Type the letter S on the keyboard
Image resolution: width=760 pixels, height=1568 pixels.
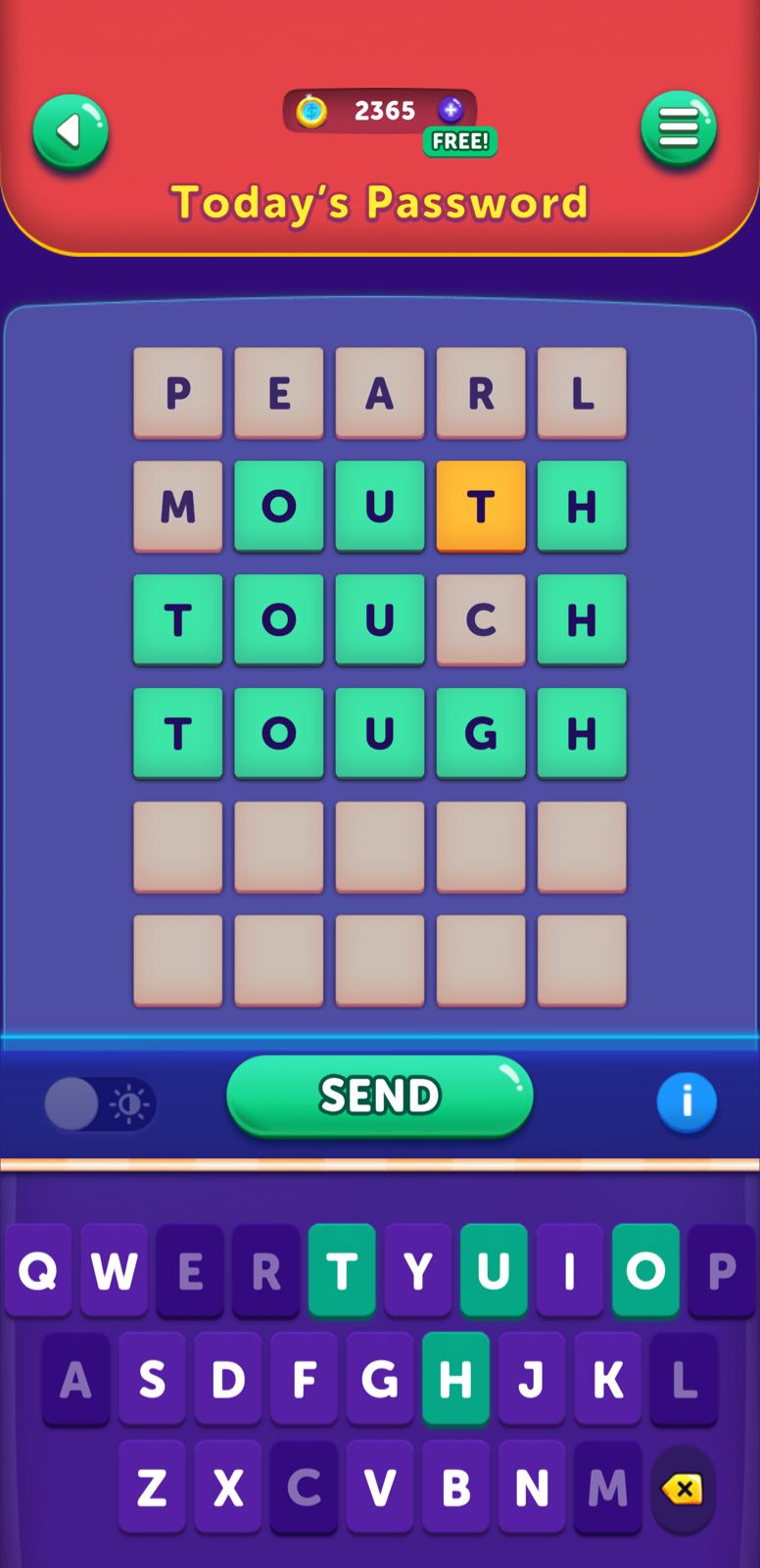pyautogui.click(x=152, y=1380)
